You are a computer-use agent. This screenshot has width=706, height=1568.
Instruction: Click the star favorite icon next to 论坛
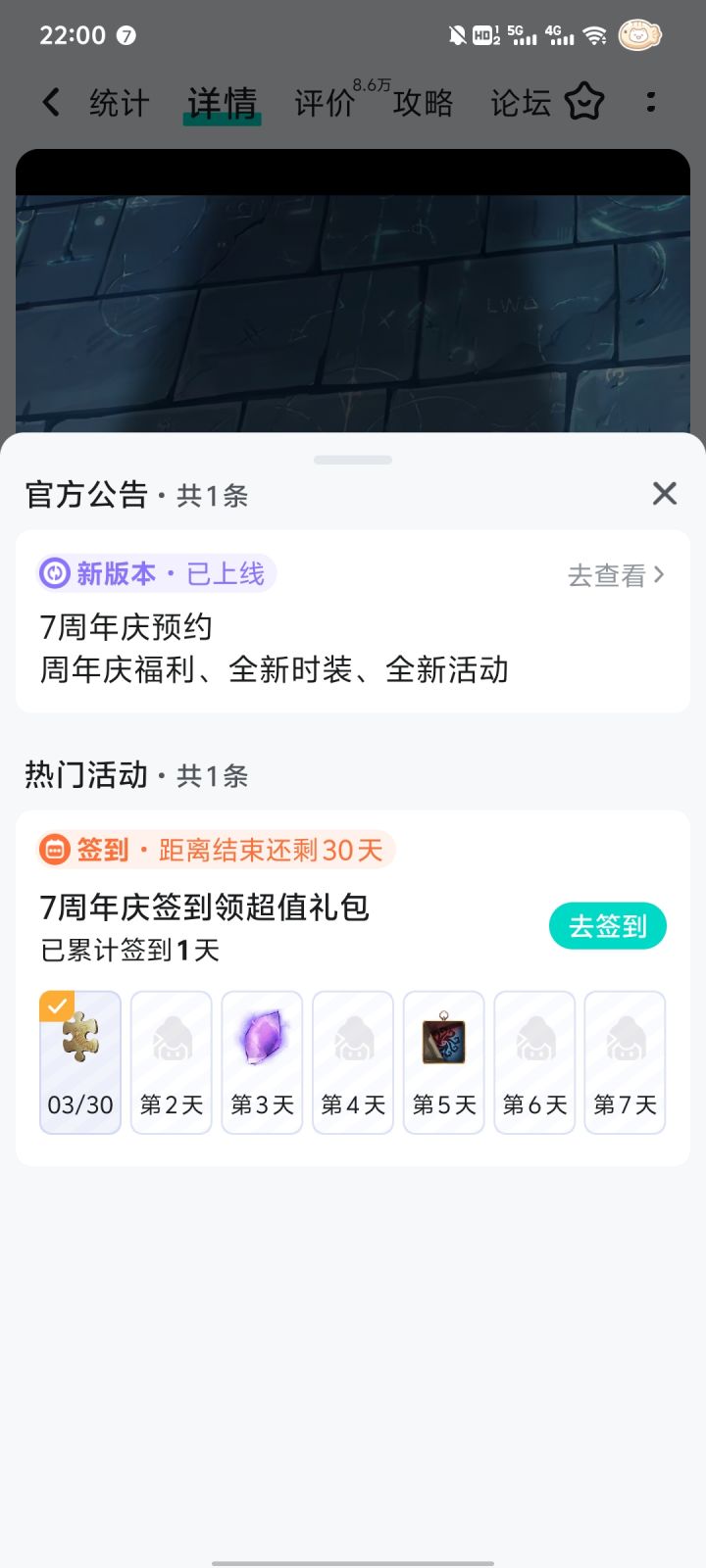584,102
